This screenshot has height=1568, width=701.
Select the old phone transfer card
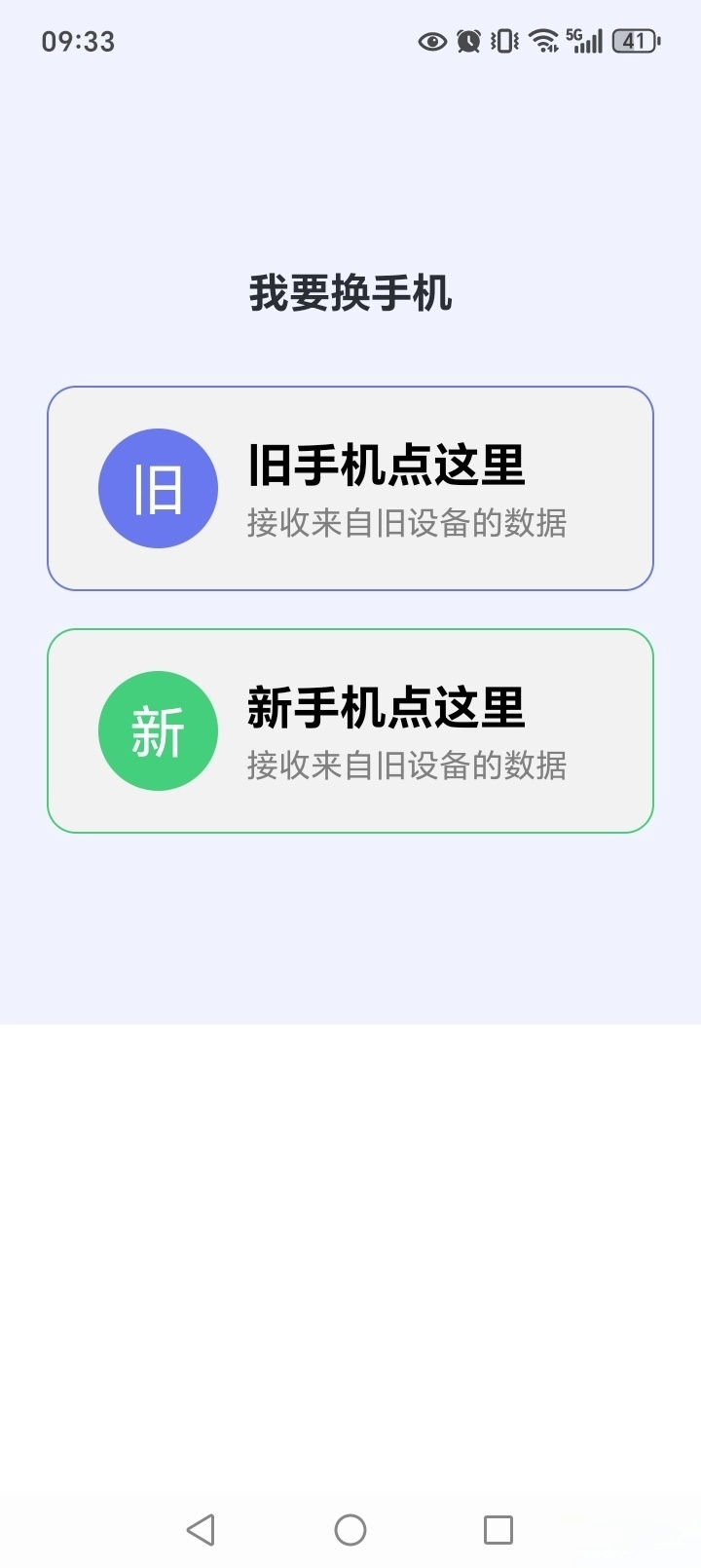[350, 488]
